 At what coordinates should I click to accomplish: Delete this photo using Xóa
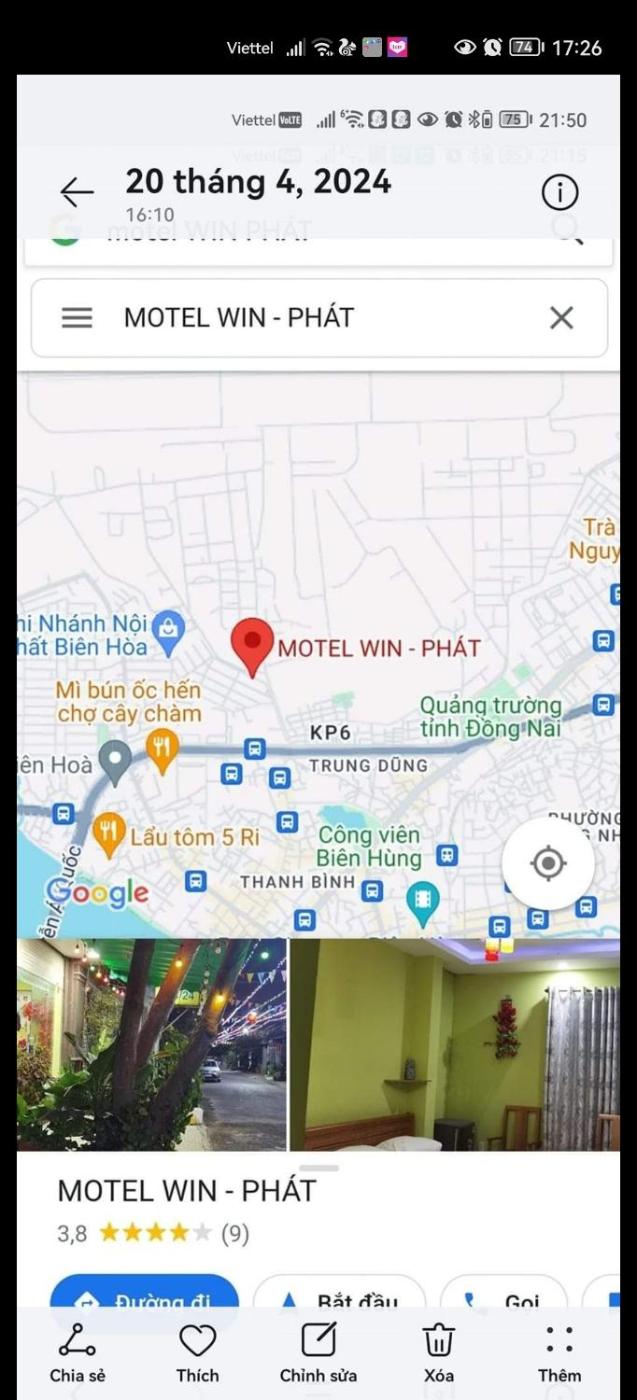(x=439, y=1353)
